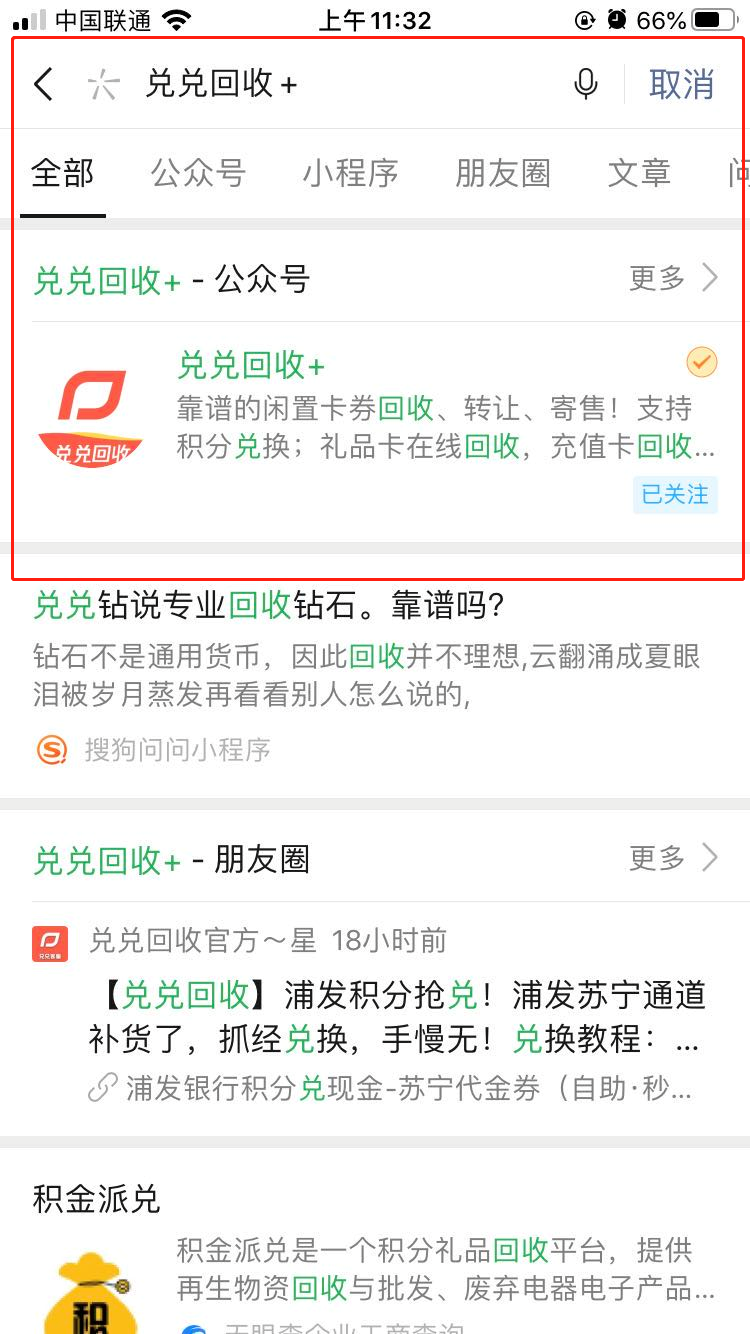This screenshot has height=1334, width=750.
Task: Open the 兑兑回收官方~星 moments post
Action: click(395, 1015)
